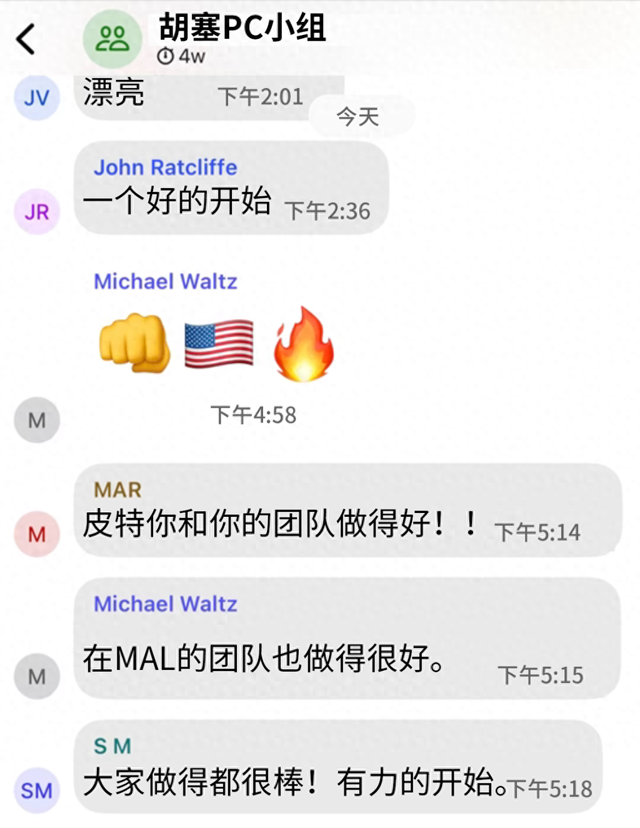
Task: Open the SM sender avatar
Action: (x=37, y=790)
